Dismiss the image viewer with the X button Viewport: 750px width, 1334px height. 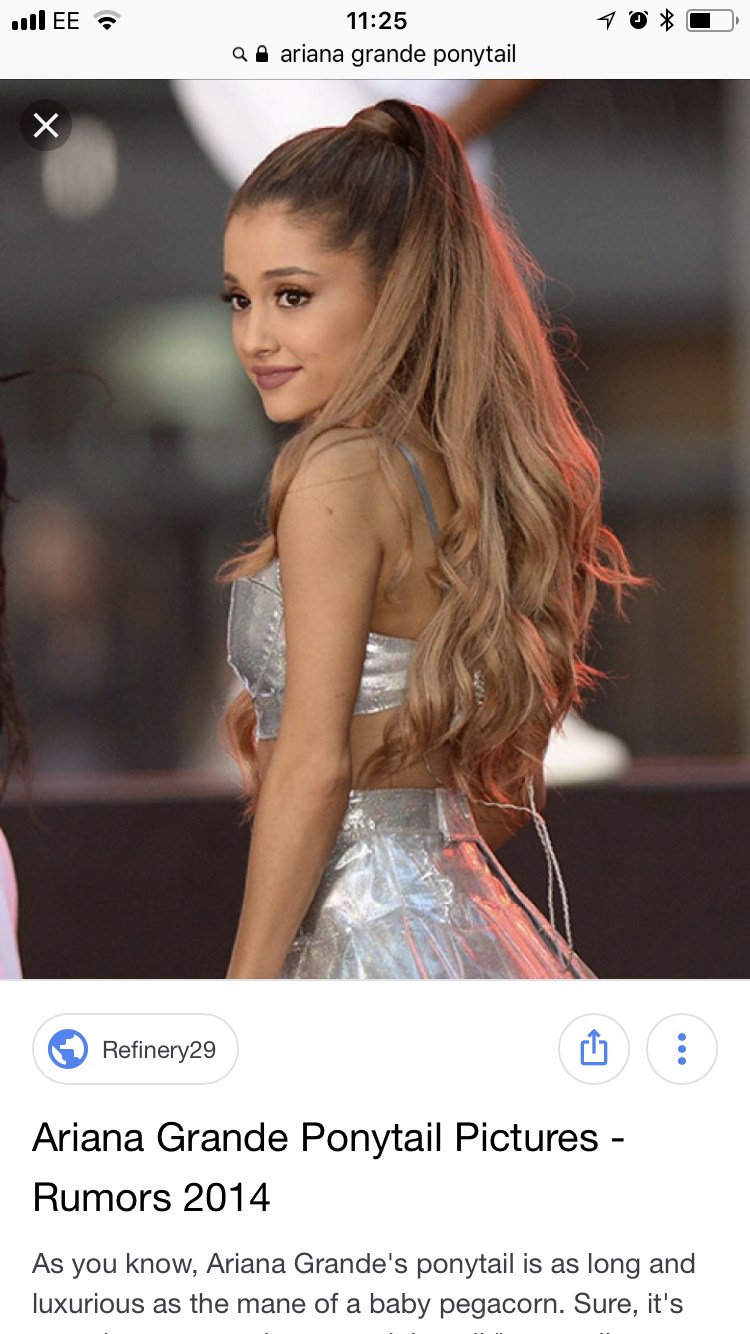tap(46, 125)
